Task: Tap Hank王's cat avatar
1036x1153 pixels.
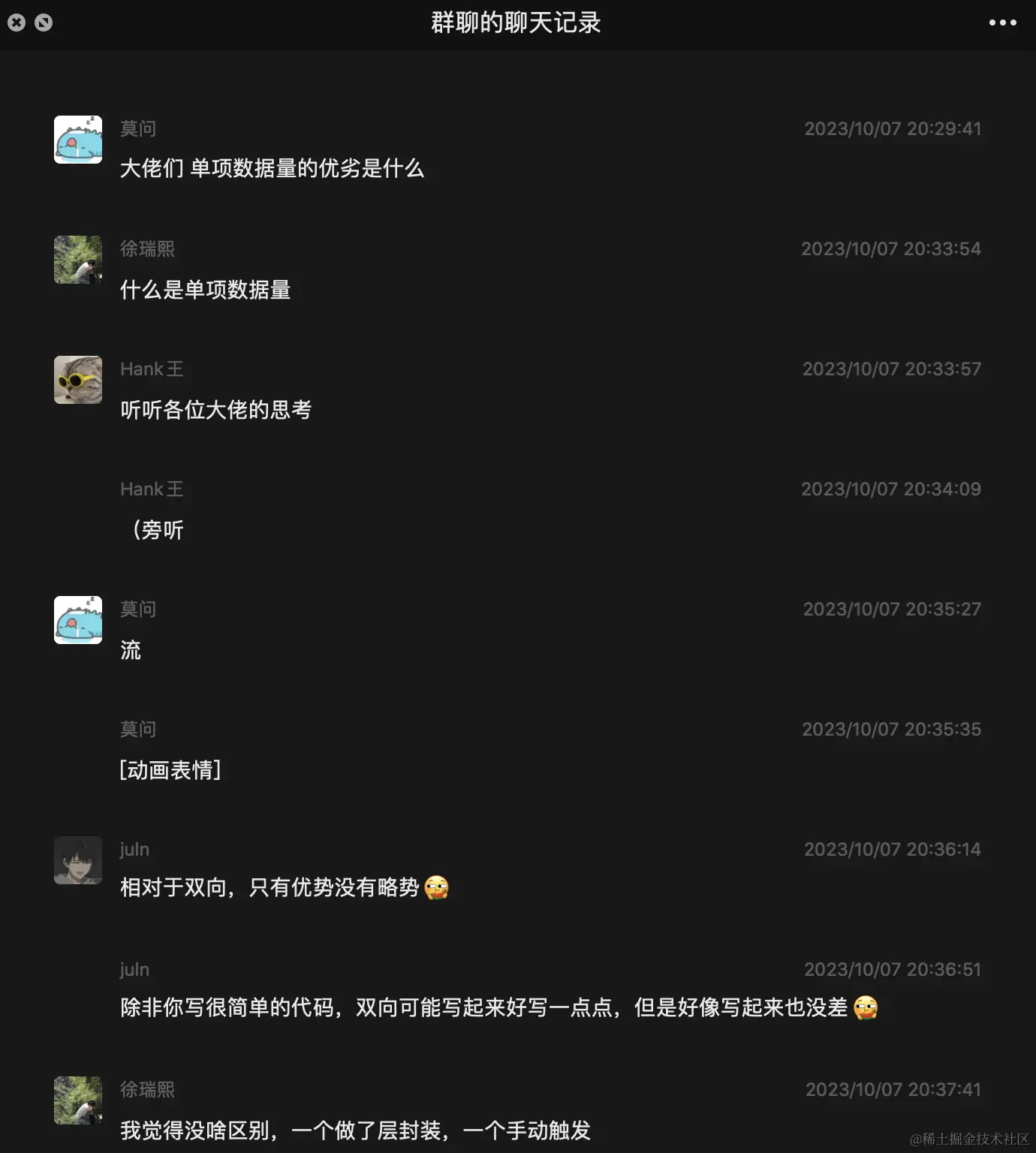Action: 78,380
